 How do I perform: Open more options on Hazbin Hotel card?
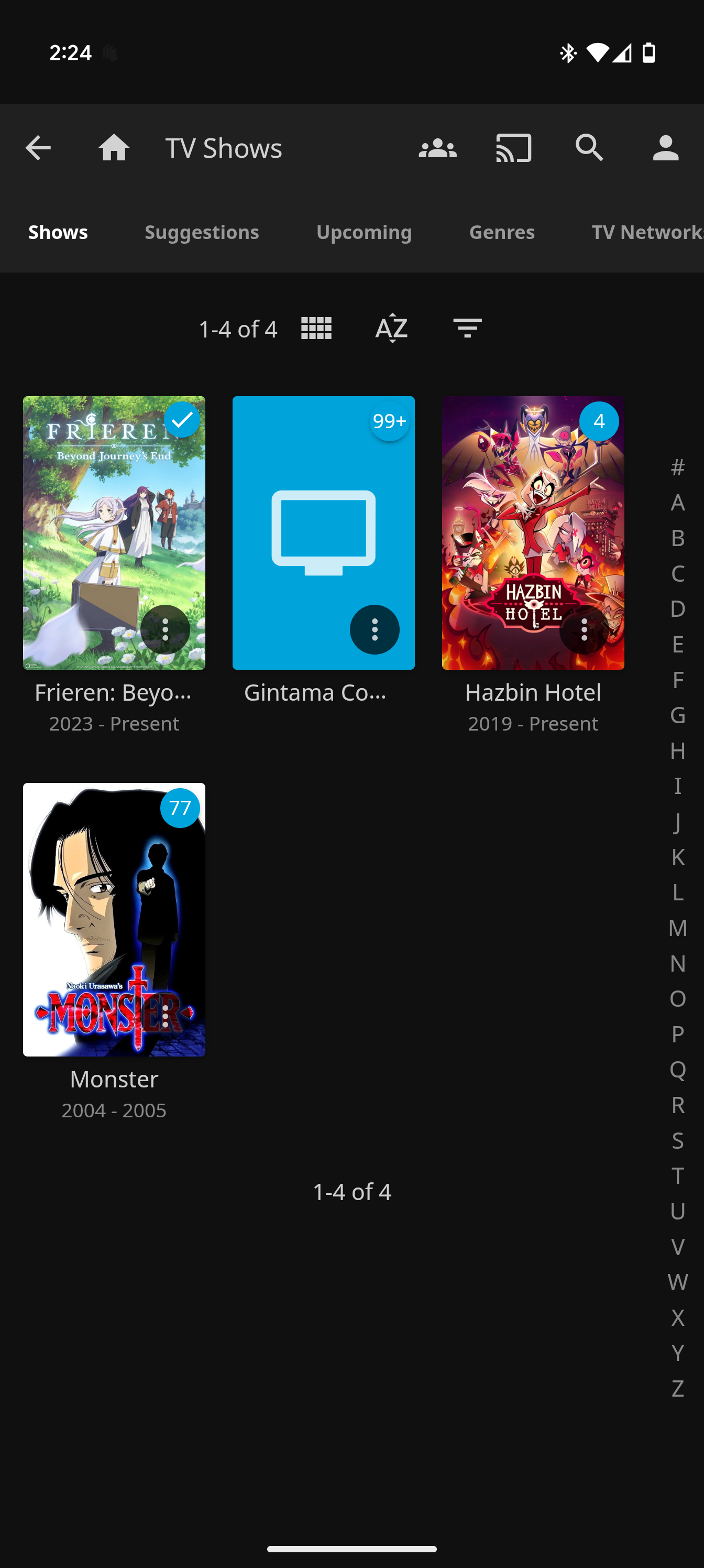click(x=584, y=629)
